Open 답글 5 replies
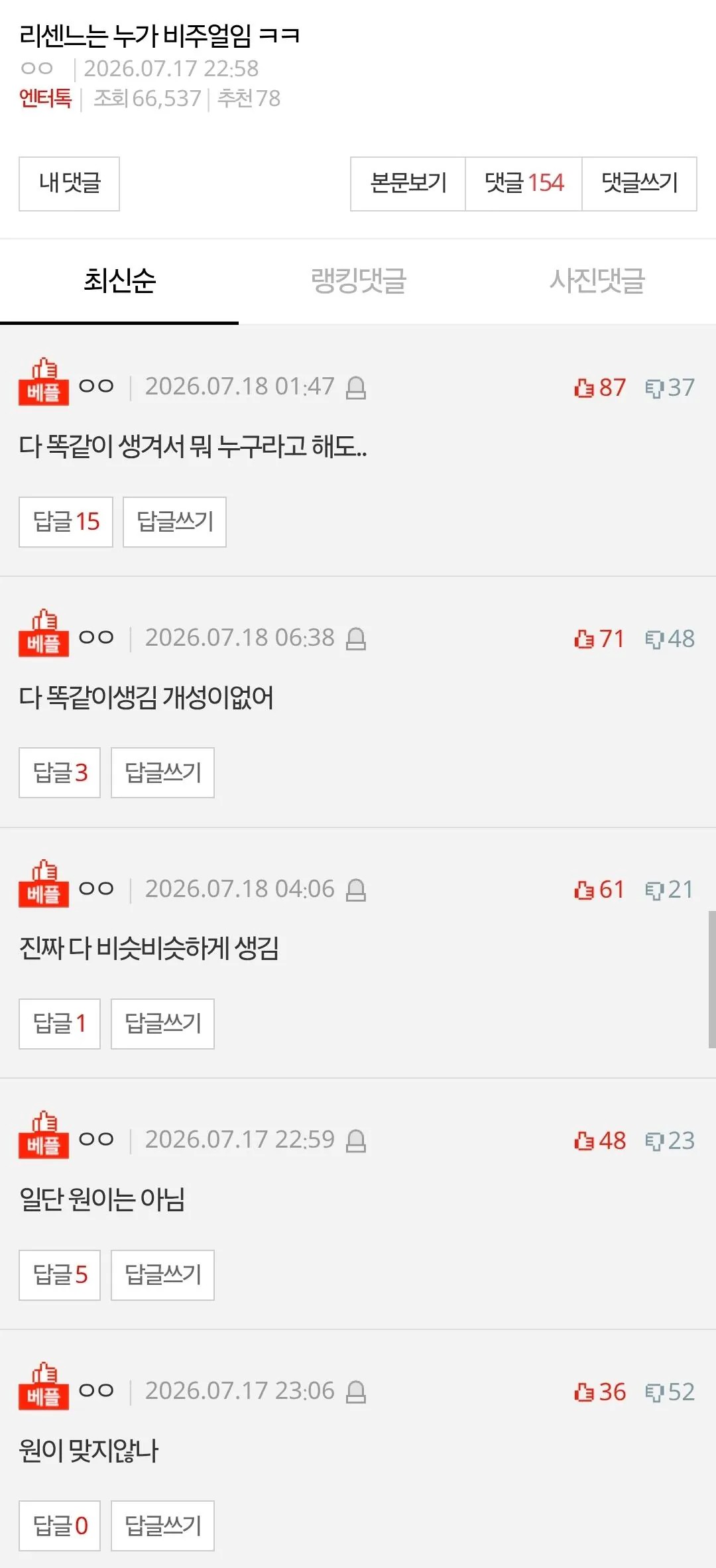Screen dimensions: 716x1568 pyautogui.click(x=60, y=1275)
